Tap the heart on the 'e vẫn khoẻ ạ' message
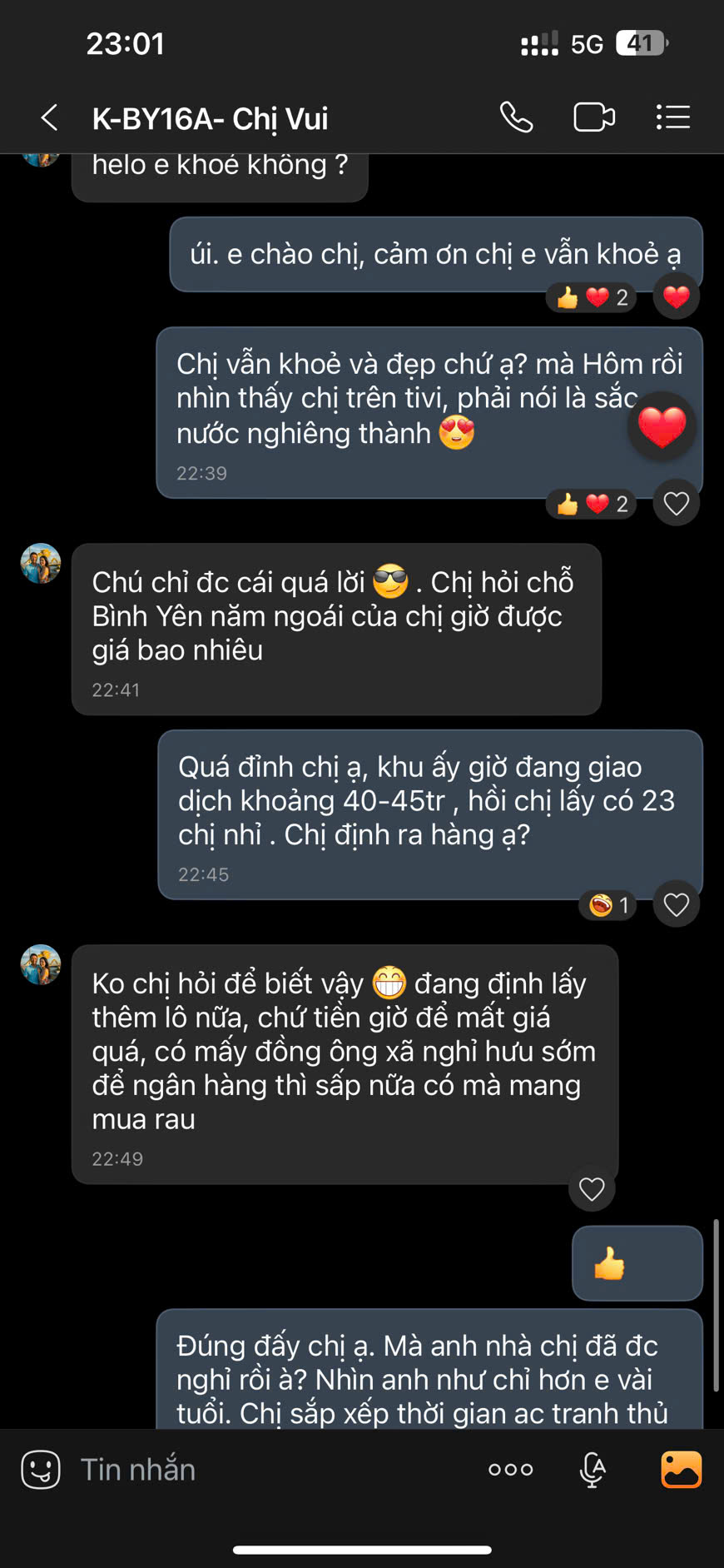The image size is (724, 1568). click(x=676, y=296)
